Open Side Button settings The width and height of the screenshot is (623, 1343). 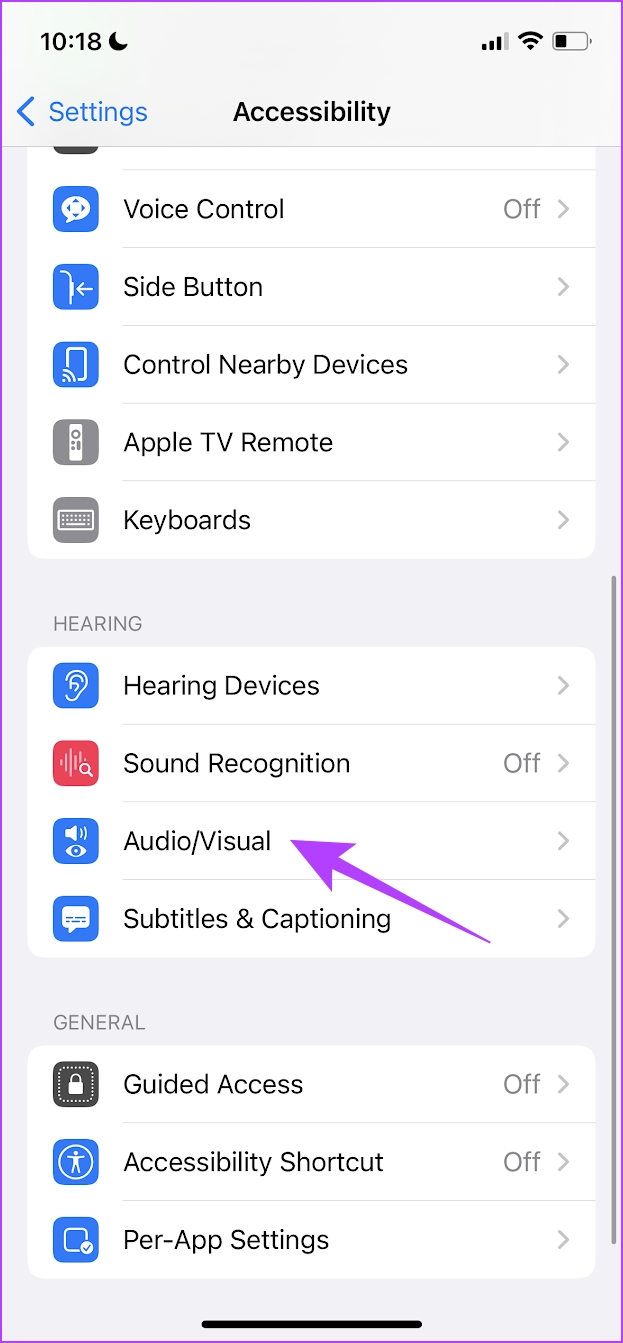point(311,287)
